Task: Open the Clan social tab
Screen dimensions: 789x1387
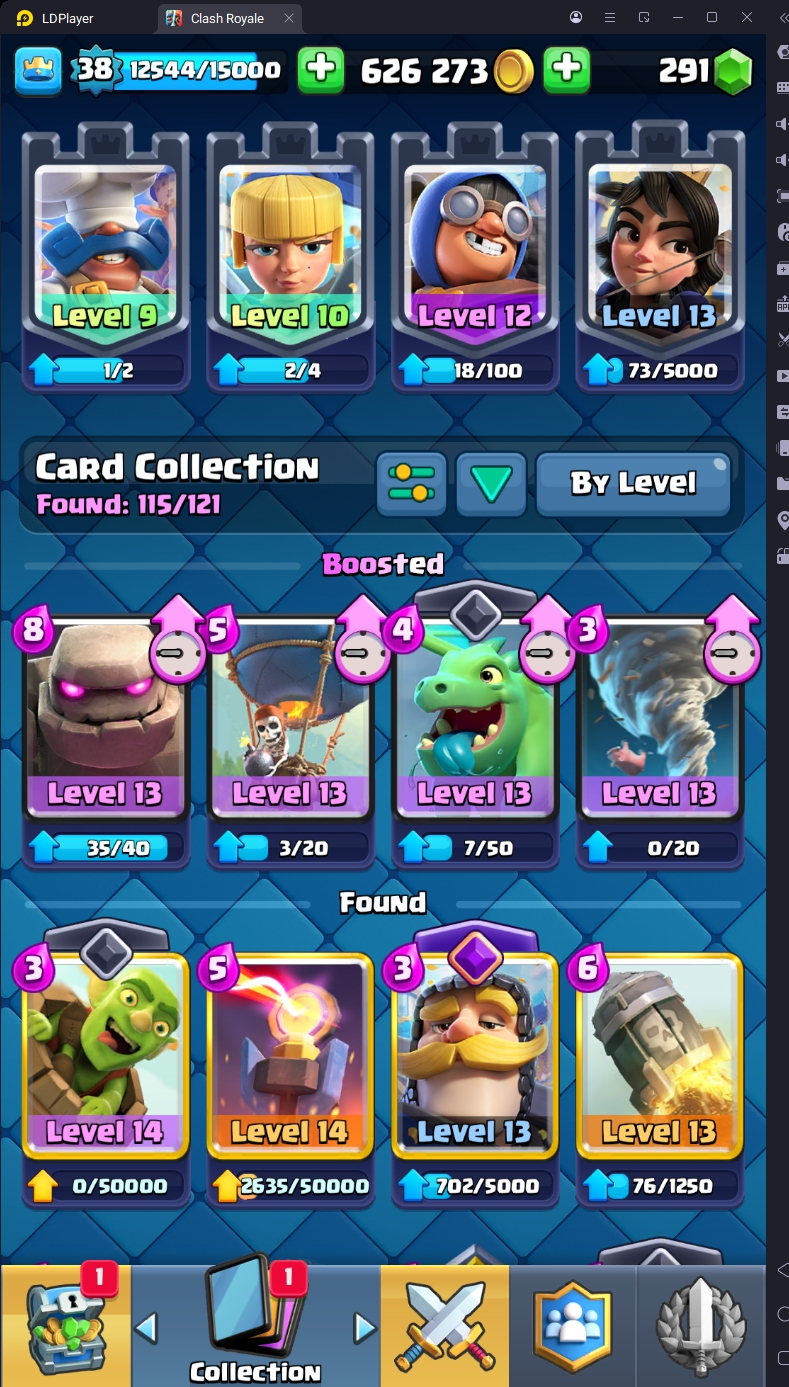Action: 573,1325
